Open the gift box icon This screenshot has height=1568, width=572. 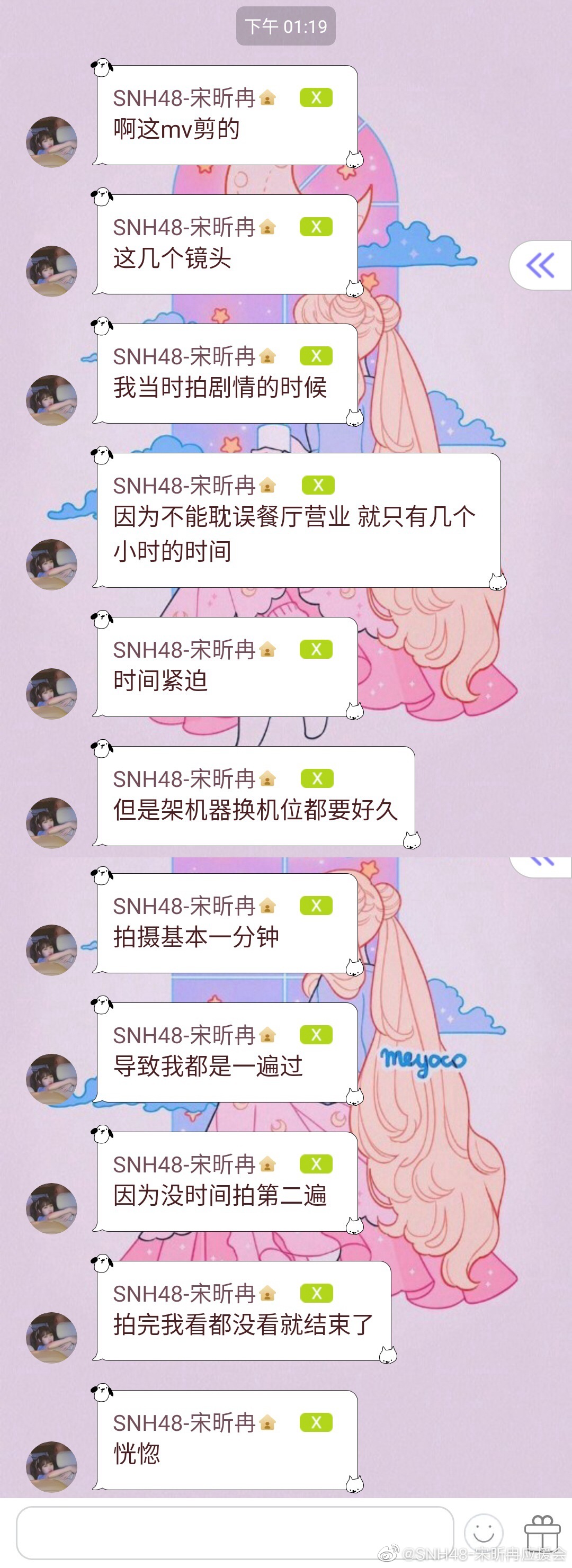click(542, 1532)
